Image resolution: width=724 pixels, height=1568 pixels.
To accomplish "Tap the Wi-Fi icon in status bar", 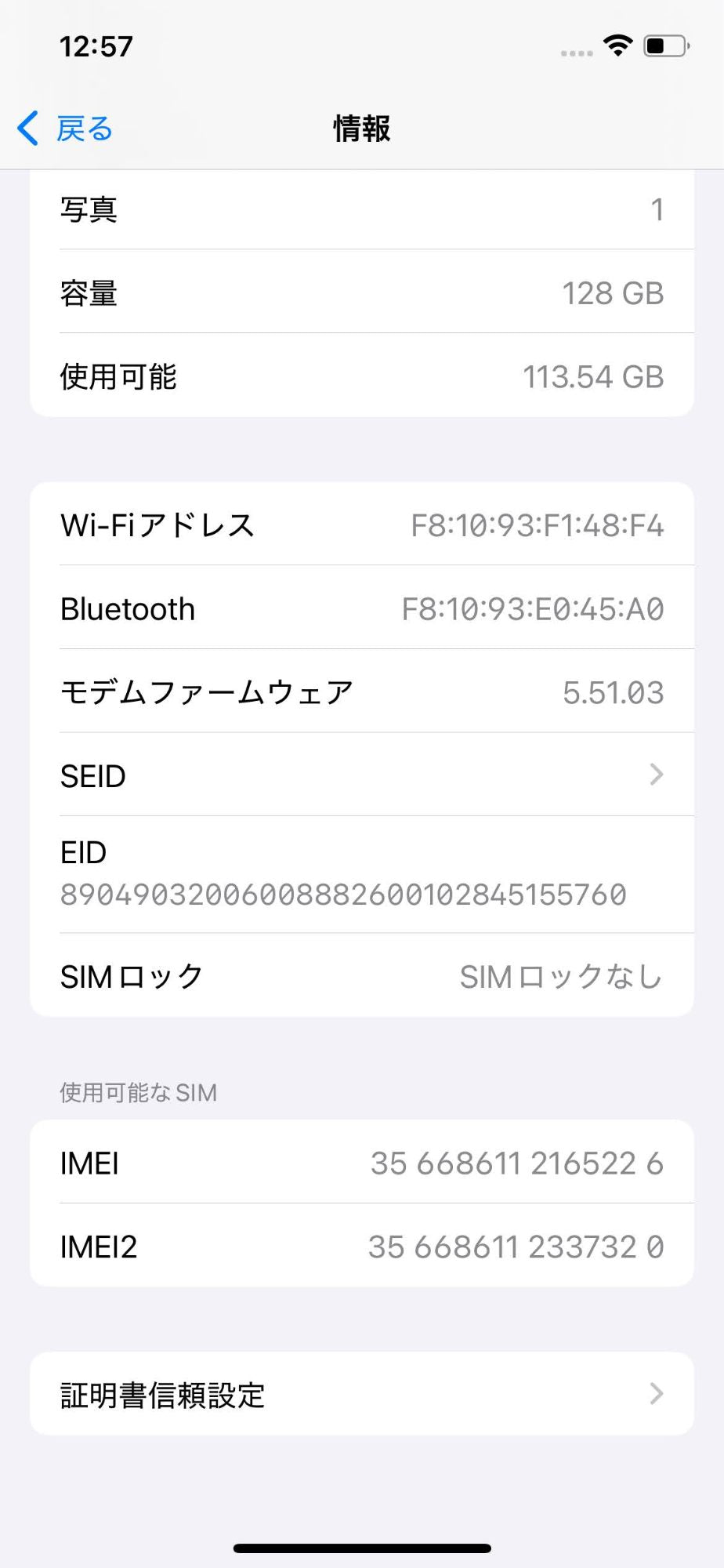I will pos(618,47).
